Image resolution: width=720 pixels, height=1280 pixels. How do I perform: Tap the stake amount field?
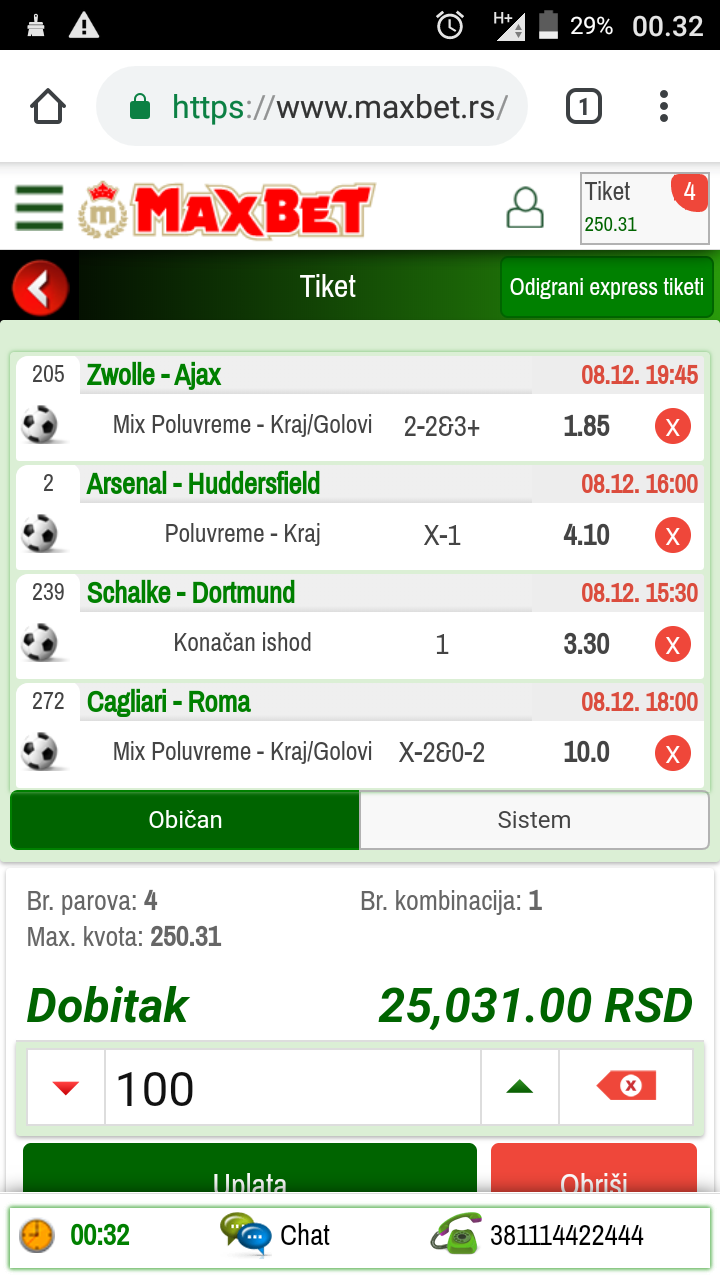point(293,1087)
